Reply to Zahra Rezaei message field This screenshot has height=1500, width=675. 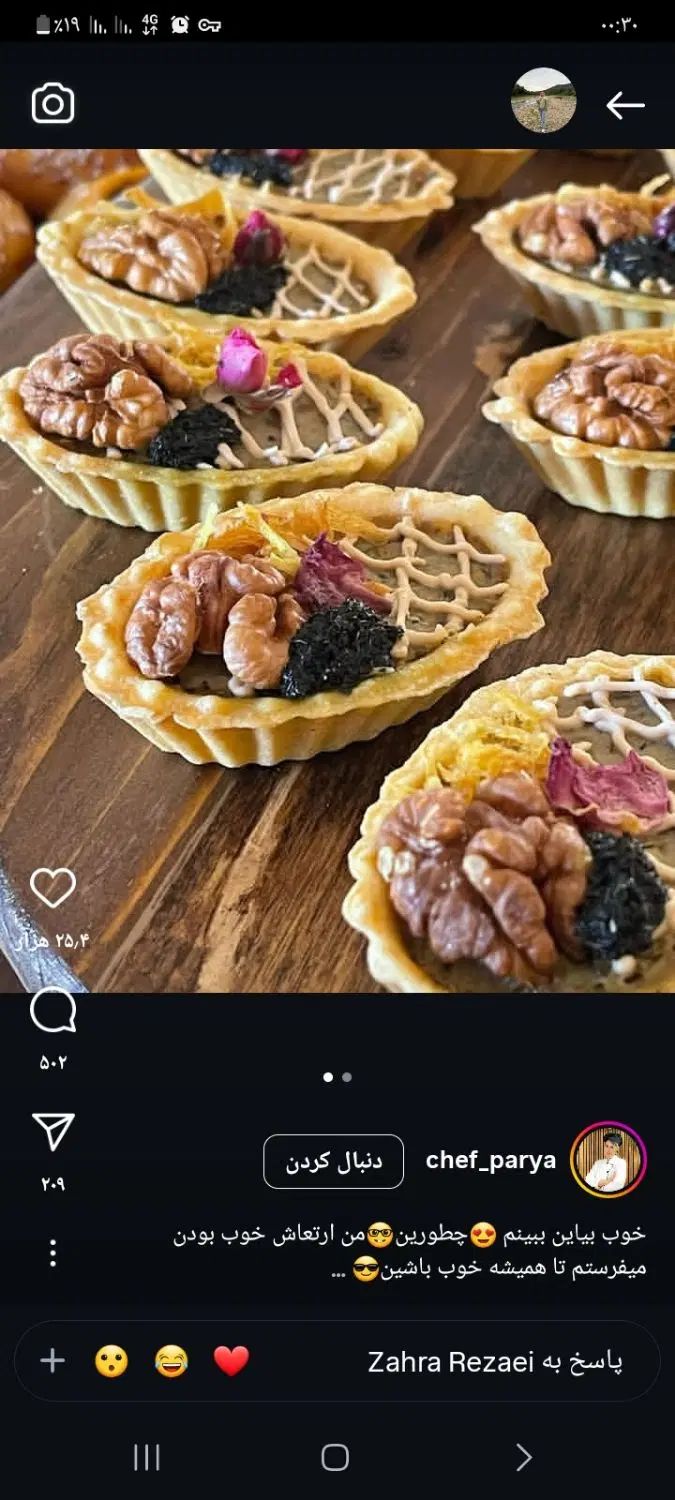pyautogui.click(x=495, y=1362)
